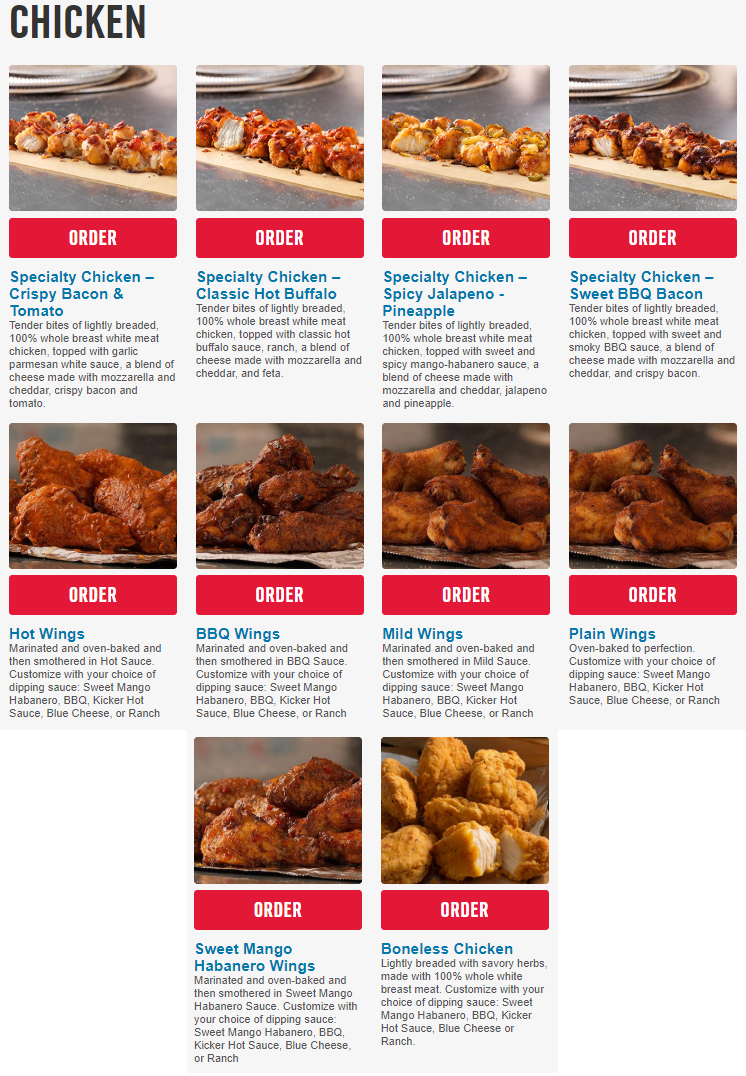The height and width of the screenshot is (1076, 746).
Task: Order Sweet Mango Habanero Wings
Action: (x=278, y=910)
